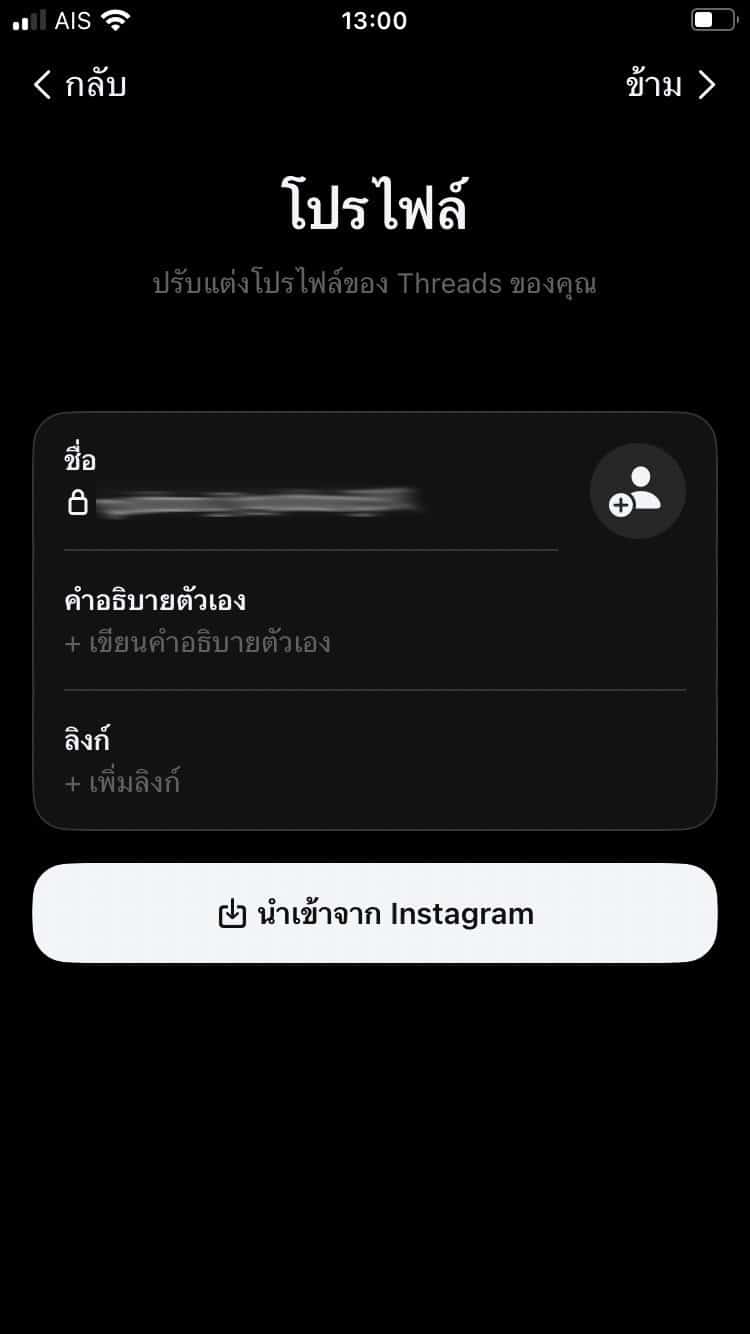Import profile with นำเข้าจาก Instagram
This screenshot has height=1334, width=750.
click(375, 913)
